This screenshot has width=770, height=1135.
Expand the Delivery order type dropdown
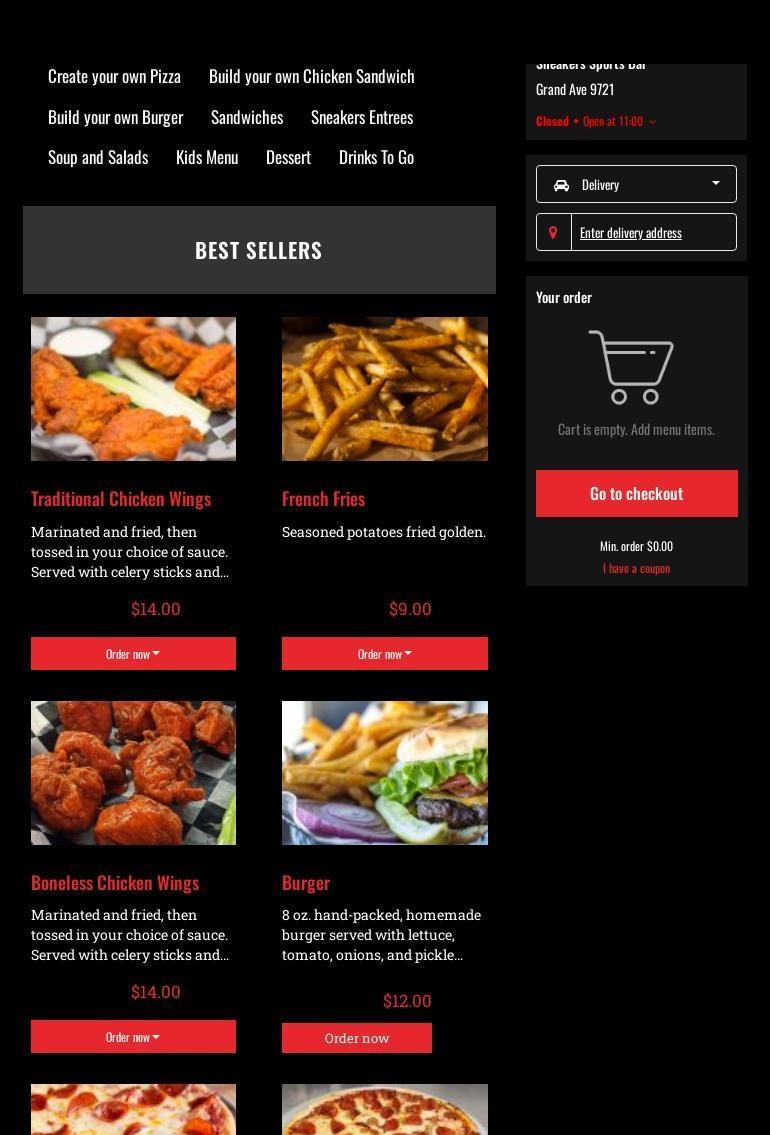[636, 184]
